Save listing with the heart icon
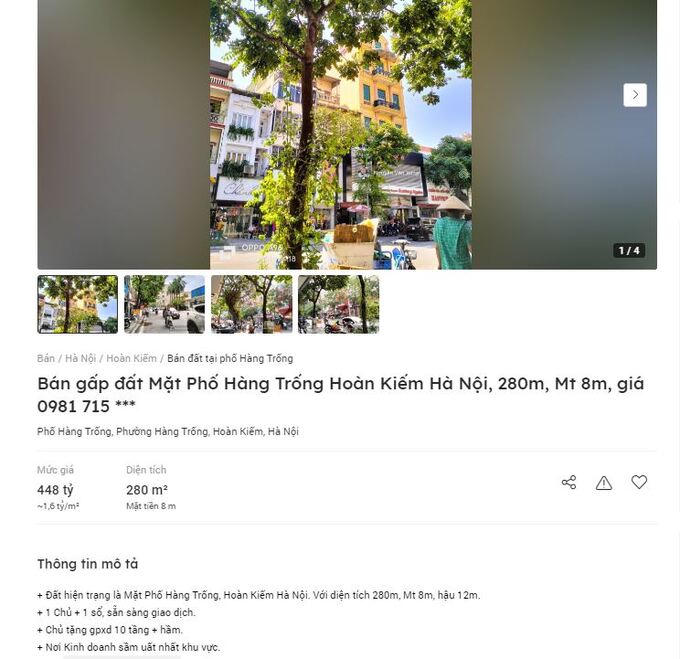This screenshot has width=680, height=659. click(x=639, y=482)
